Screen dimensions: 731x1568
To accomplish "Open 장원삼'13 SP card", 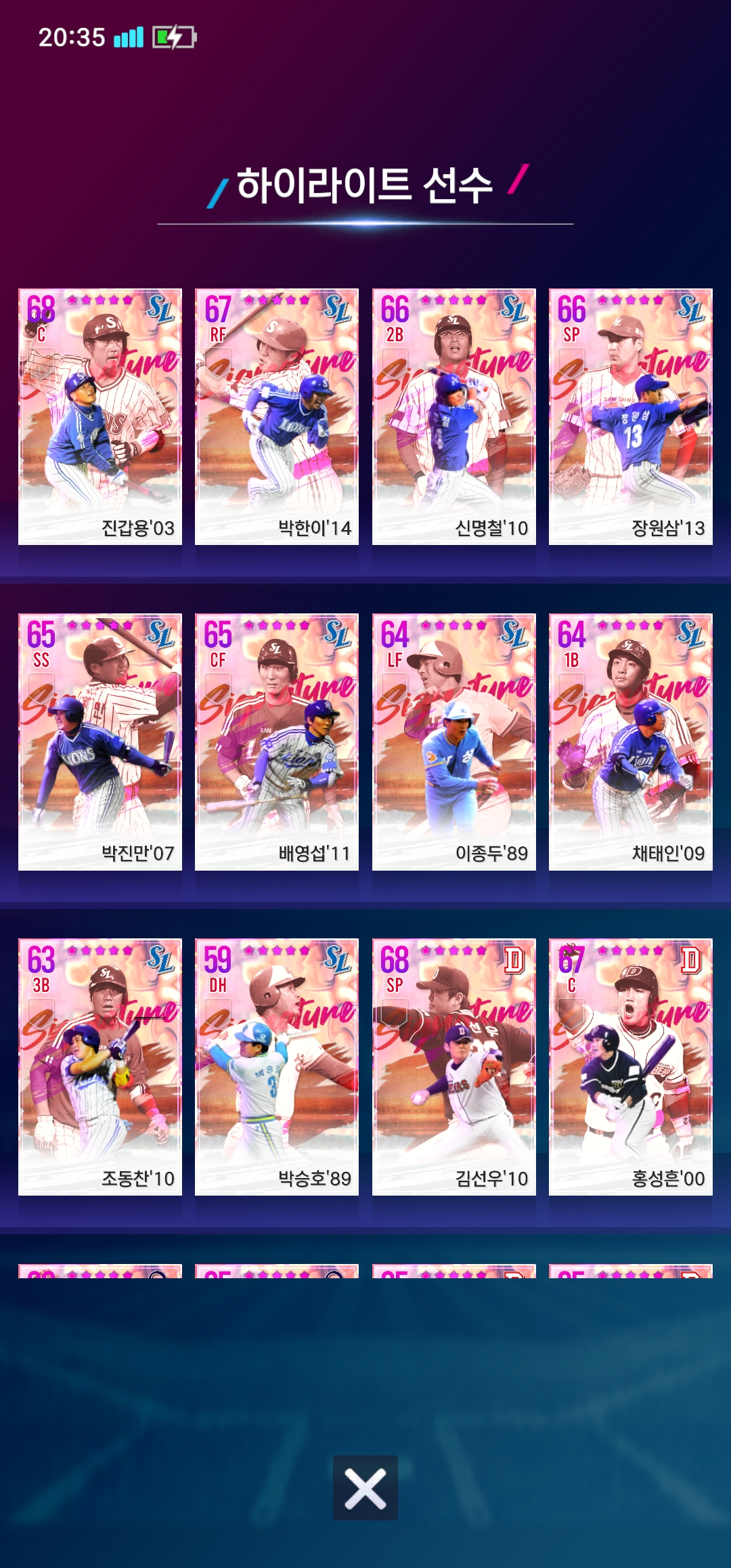I will point(631,416).
